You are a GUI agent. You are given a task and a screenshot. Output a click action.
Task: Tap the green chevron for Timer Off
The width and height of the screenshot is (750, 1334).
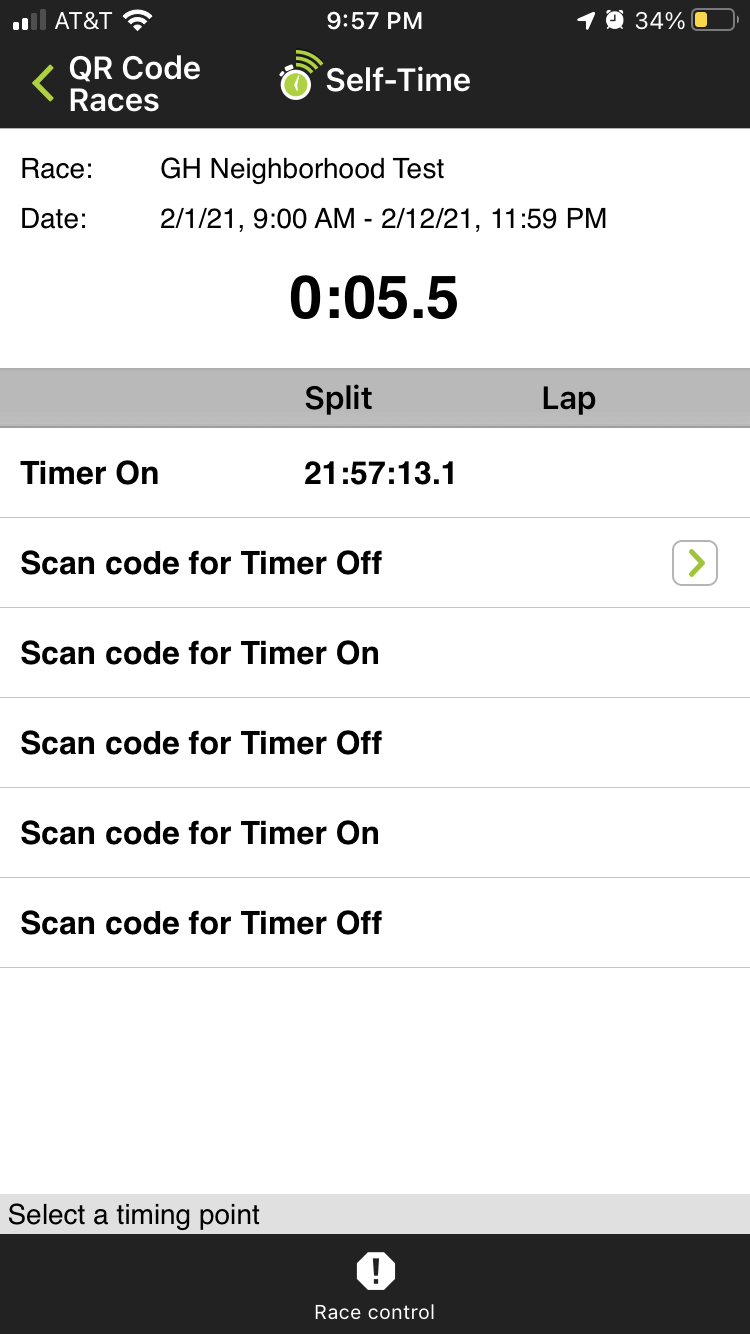pos(695,563)
